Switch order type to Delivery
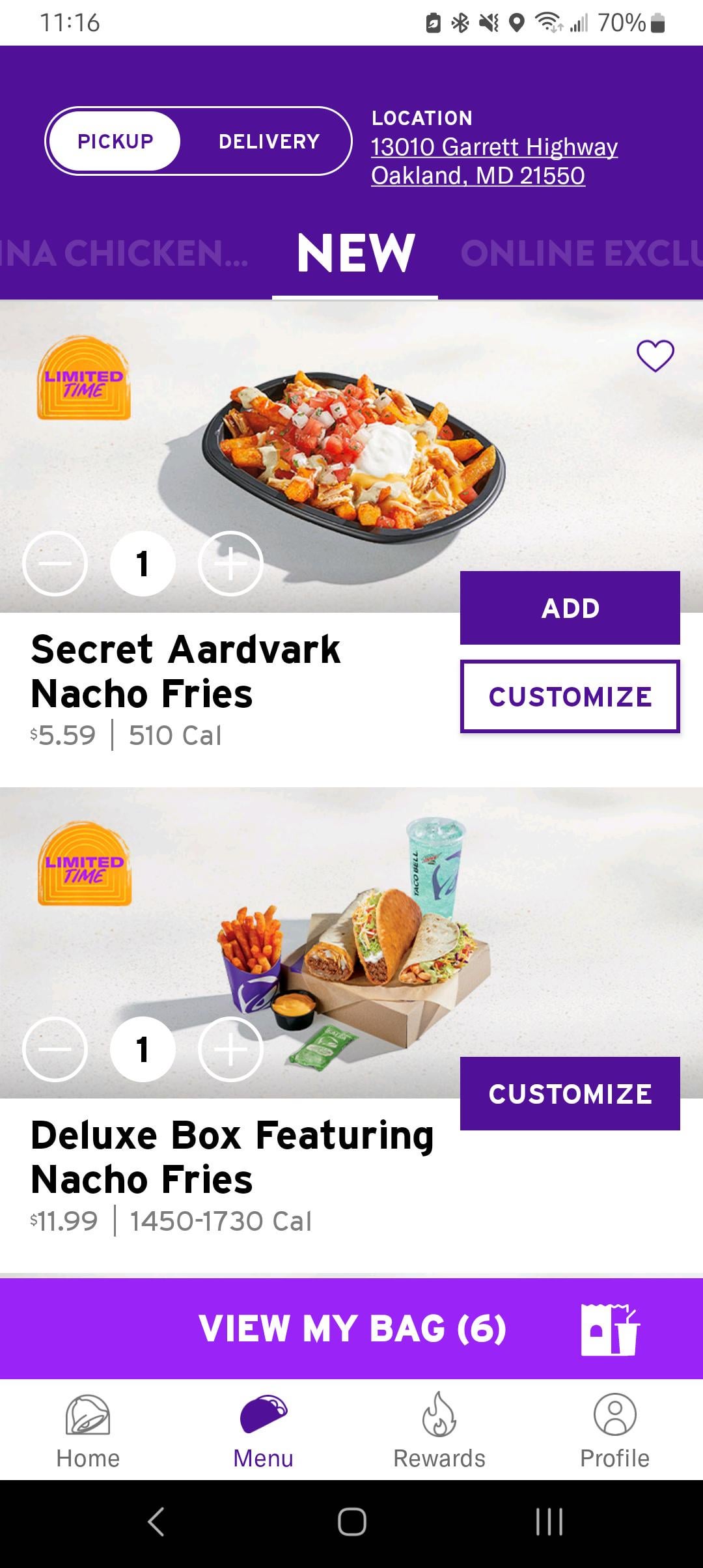 (x=269, y=141)
